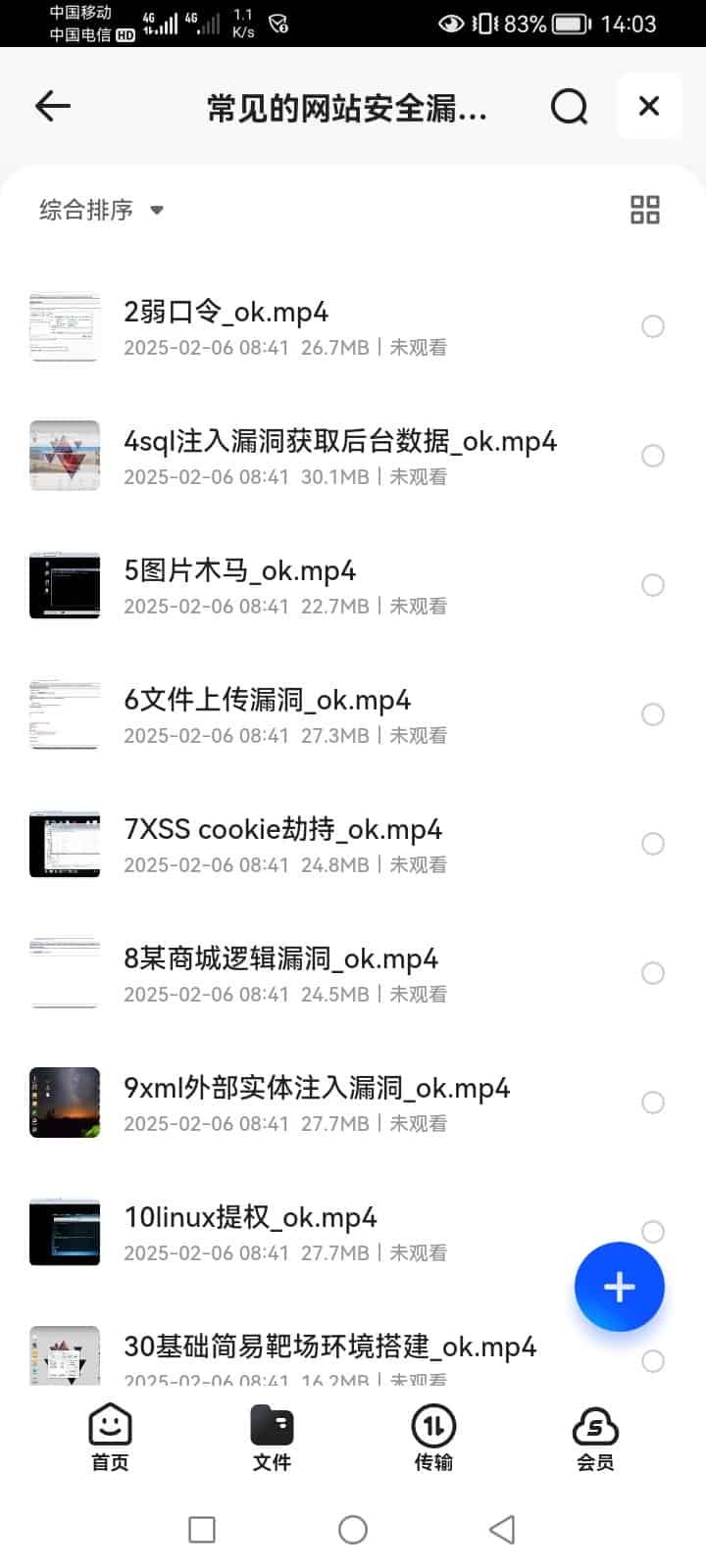Tap the system home button
706x1568 pixels.
point(353,1530)
